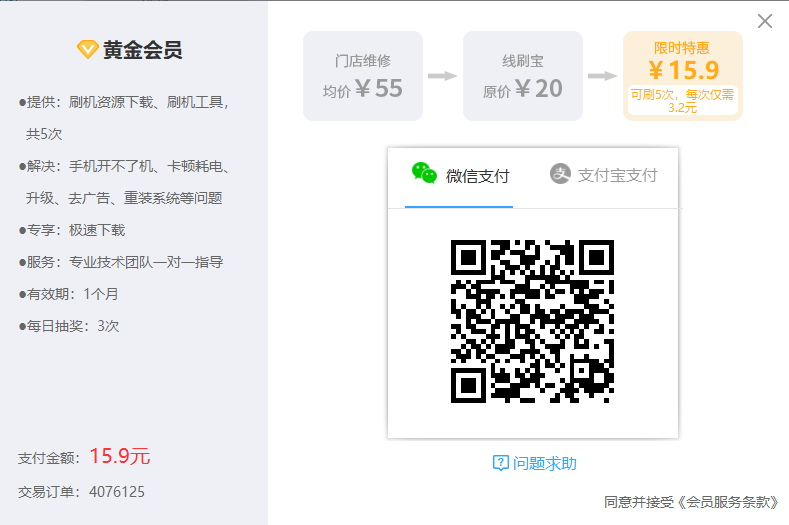Open the 会员服务条款 terms link

point(728,502)
